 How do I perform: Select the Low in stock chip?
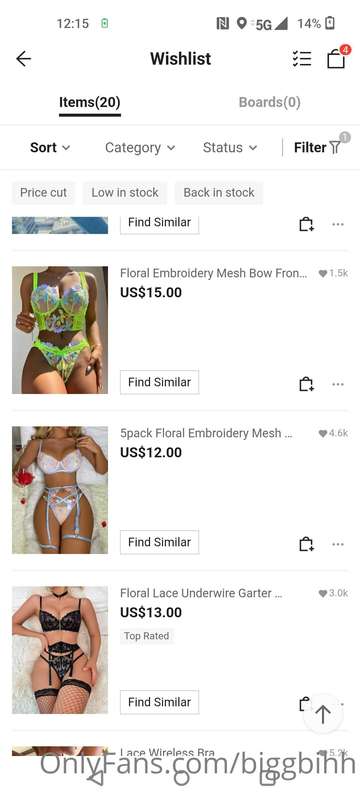tap(125, 193)
